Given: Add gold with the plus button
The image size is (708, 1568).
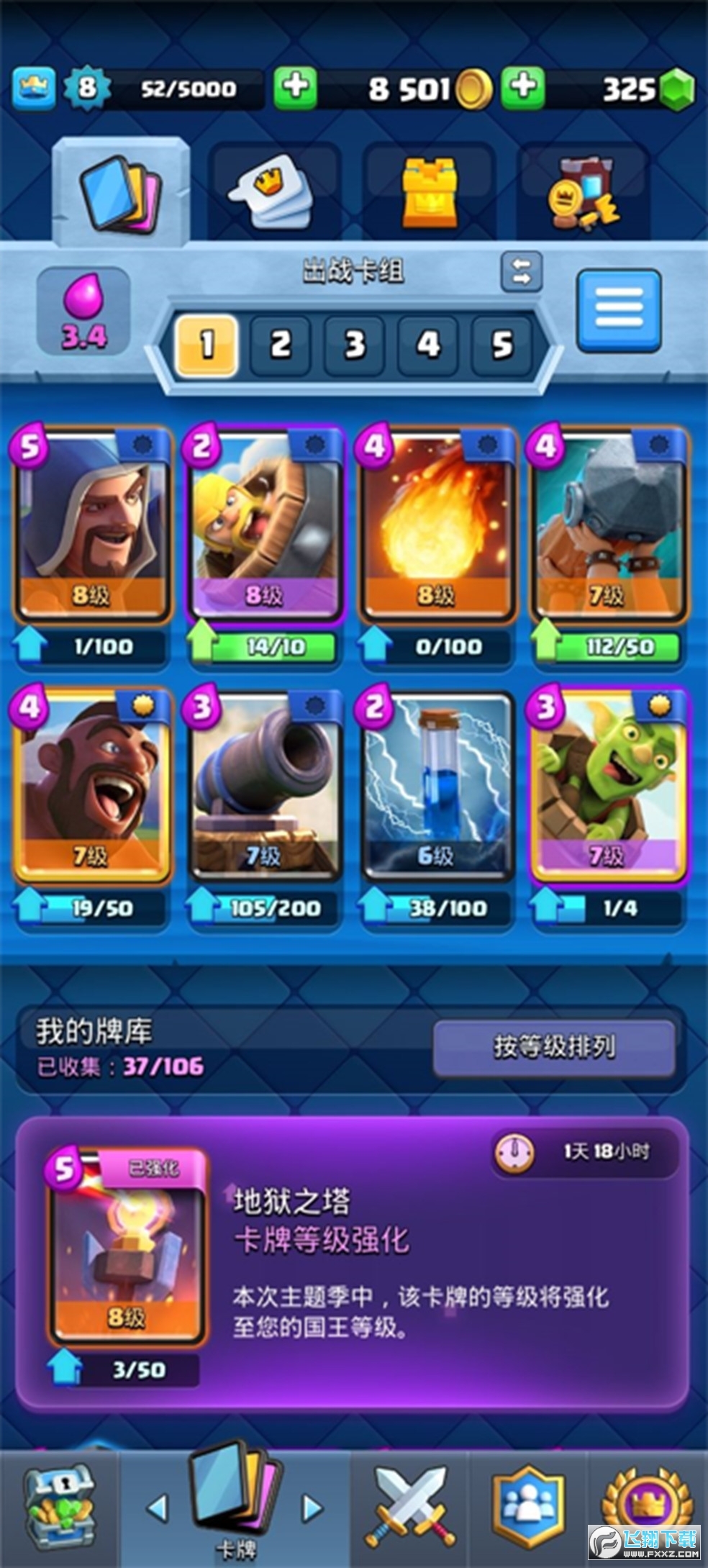Looking at the screenshot, I should coord(523,87).
